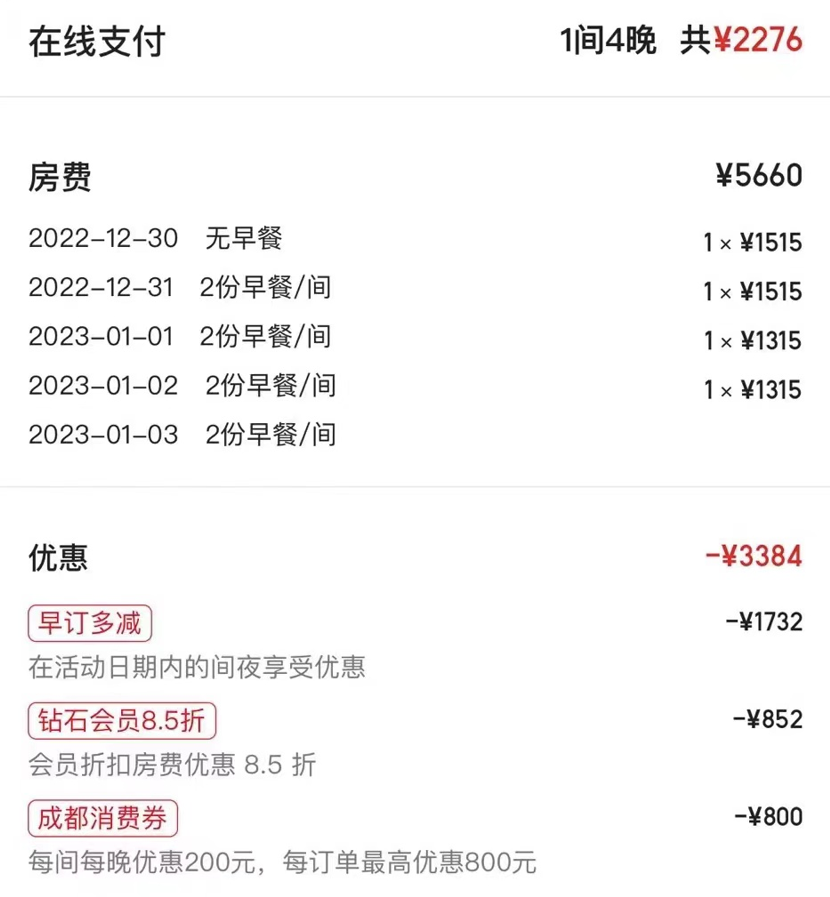Select the 2022-12-30 无早餐 row
The height and width of the screenshot is (897, 830).
[x=160, y=239]
